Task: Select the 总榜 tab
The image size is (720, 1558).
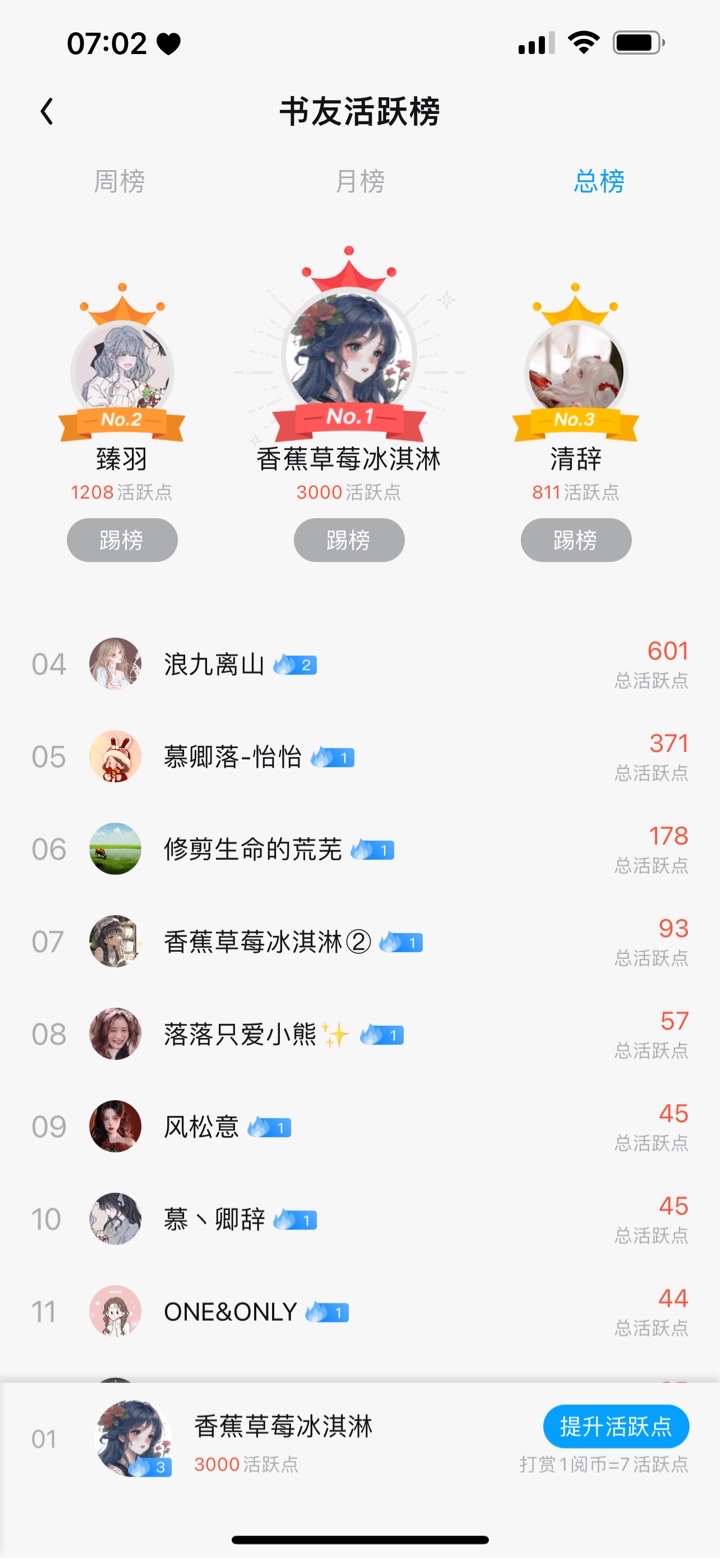Action: pos(599,181)
